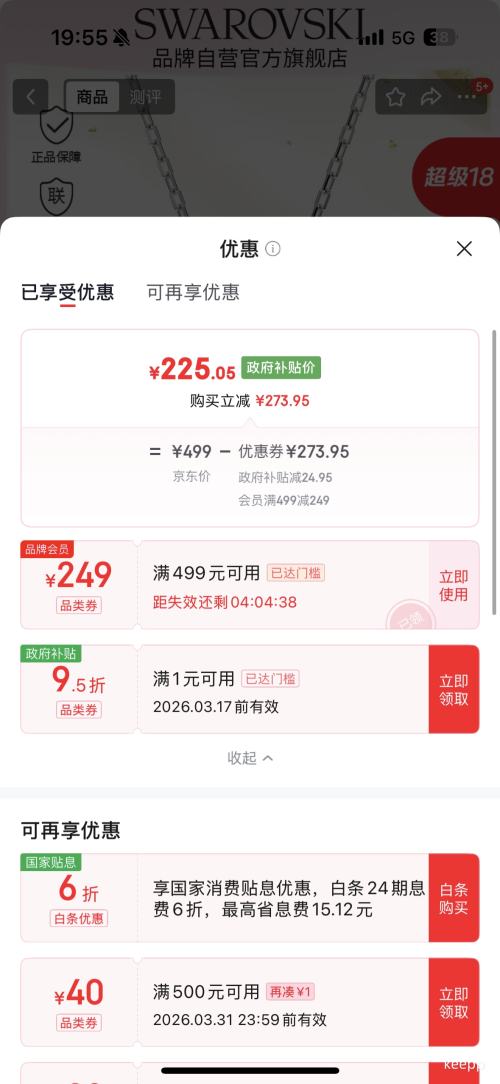Tap 立即使用 on the ¥249 coupon
The width and height of the screenshot is (500, 1084).
(454, 585)
